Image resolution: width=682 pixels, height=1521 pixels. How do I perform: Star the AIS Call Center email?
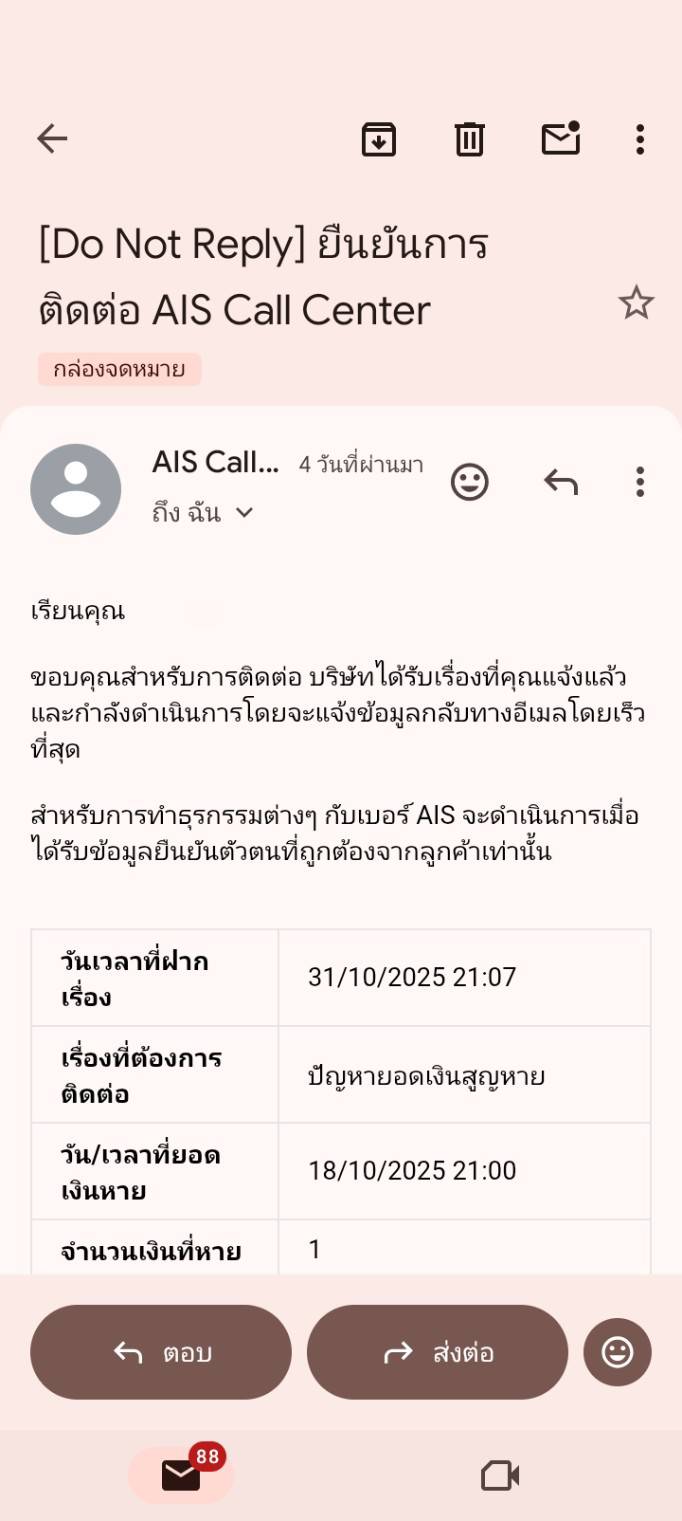click(x=636, y=302)
